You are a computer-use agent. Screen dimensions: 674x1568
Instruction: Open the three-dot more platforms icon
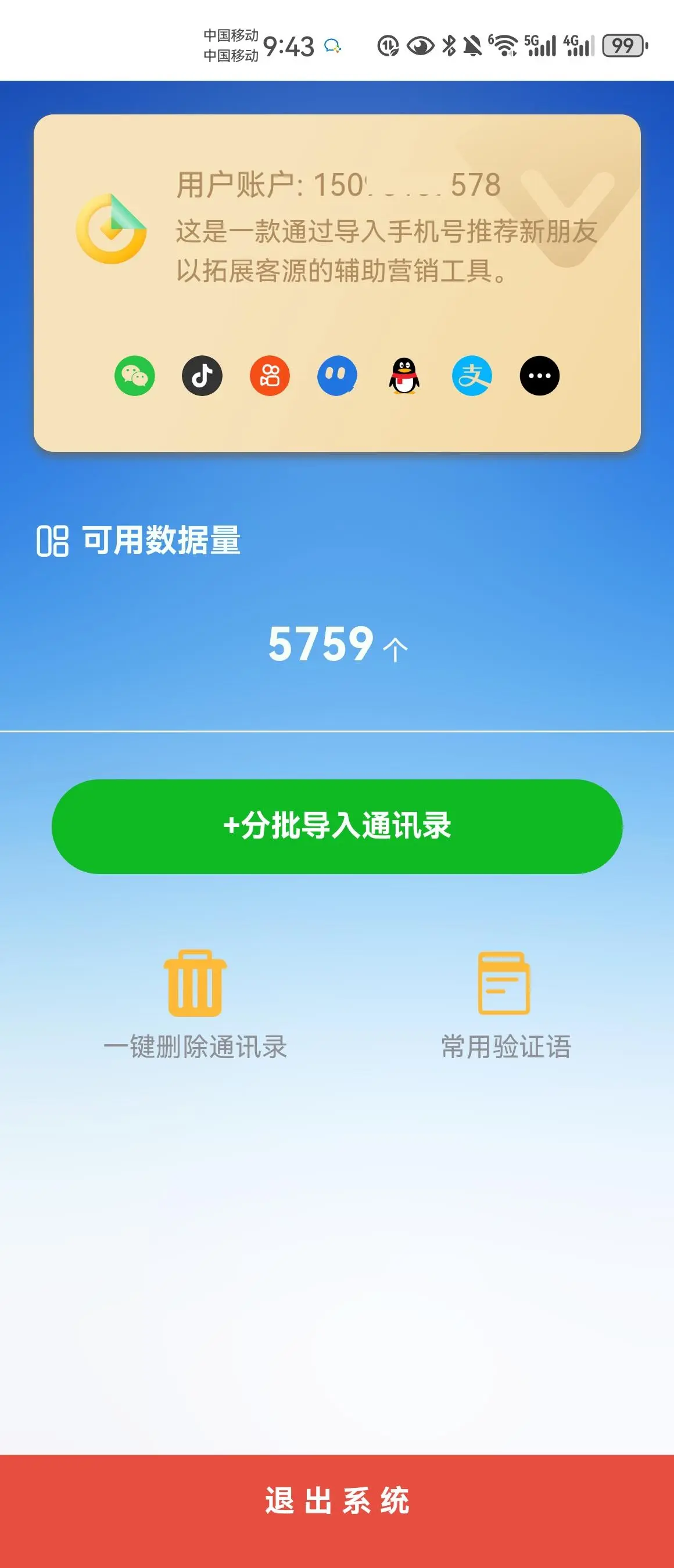tap(539, 376)
